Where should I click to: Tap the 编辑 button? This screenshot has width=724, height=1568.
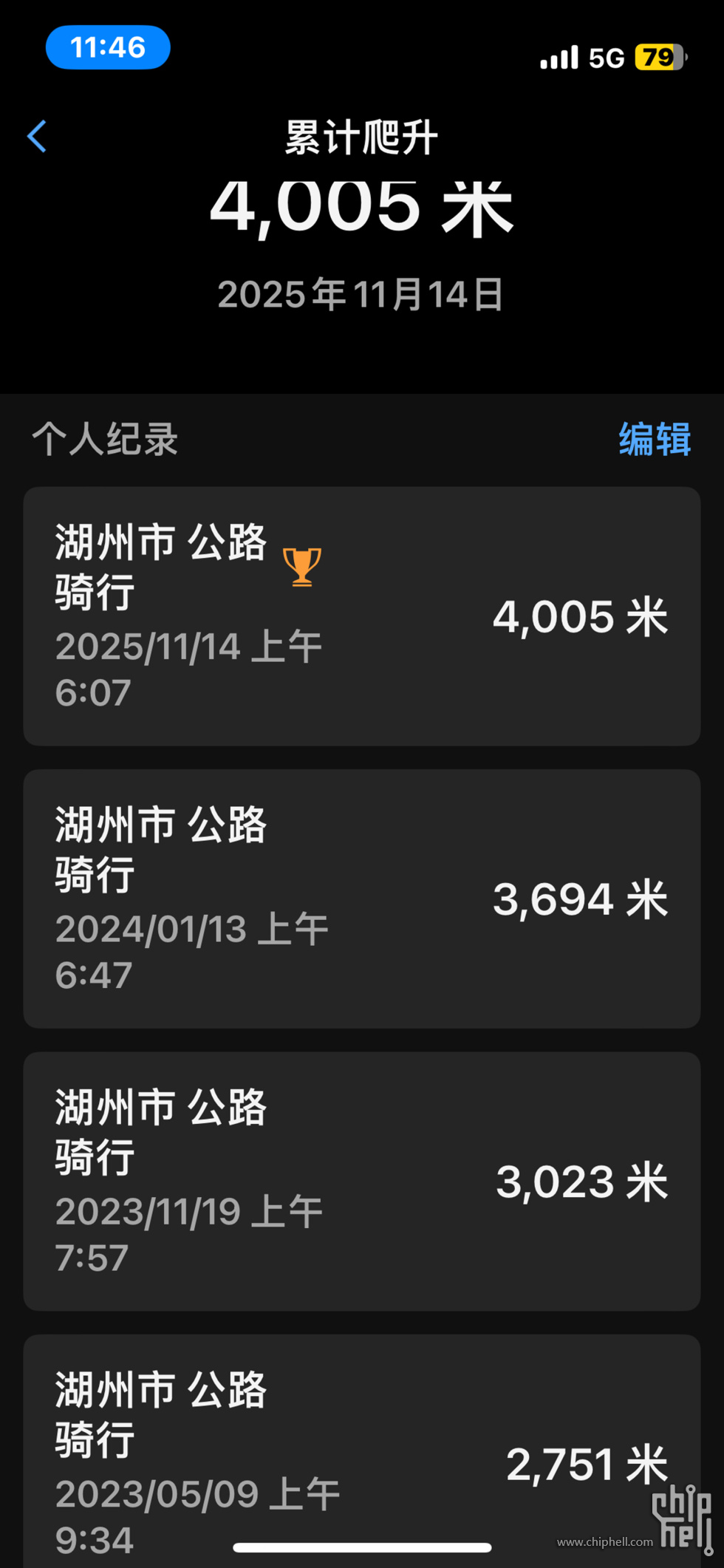(x=655, y=440)
